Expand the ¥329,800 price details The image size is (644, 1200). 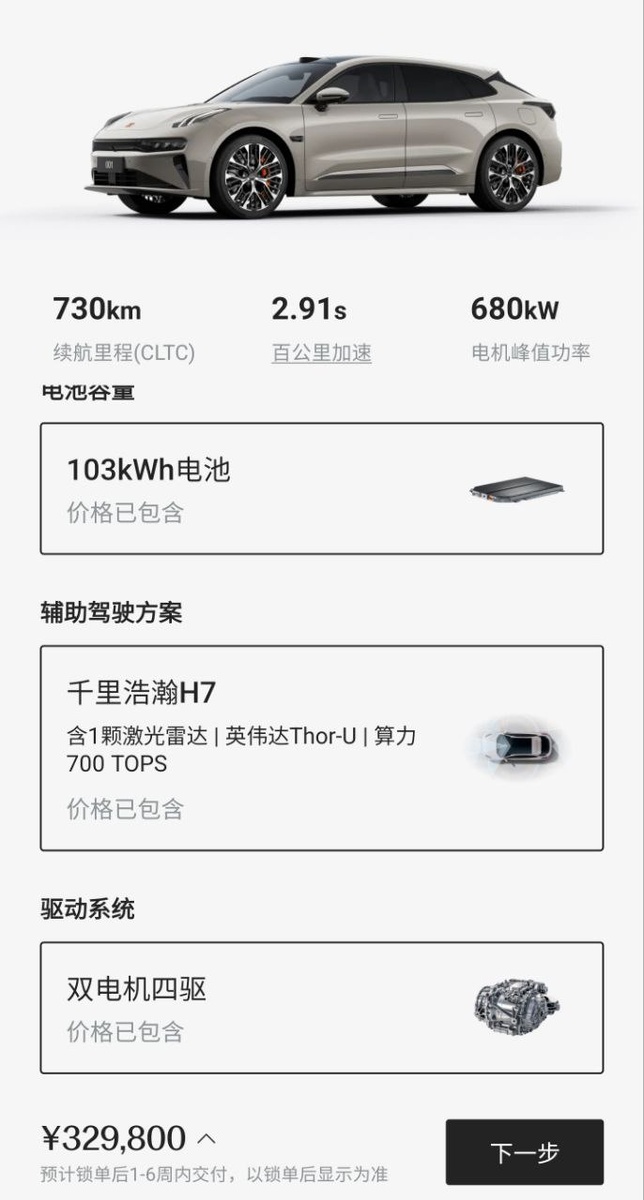[206, 1138]
